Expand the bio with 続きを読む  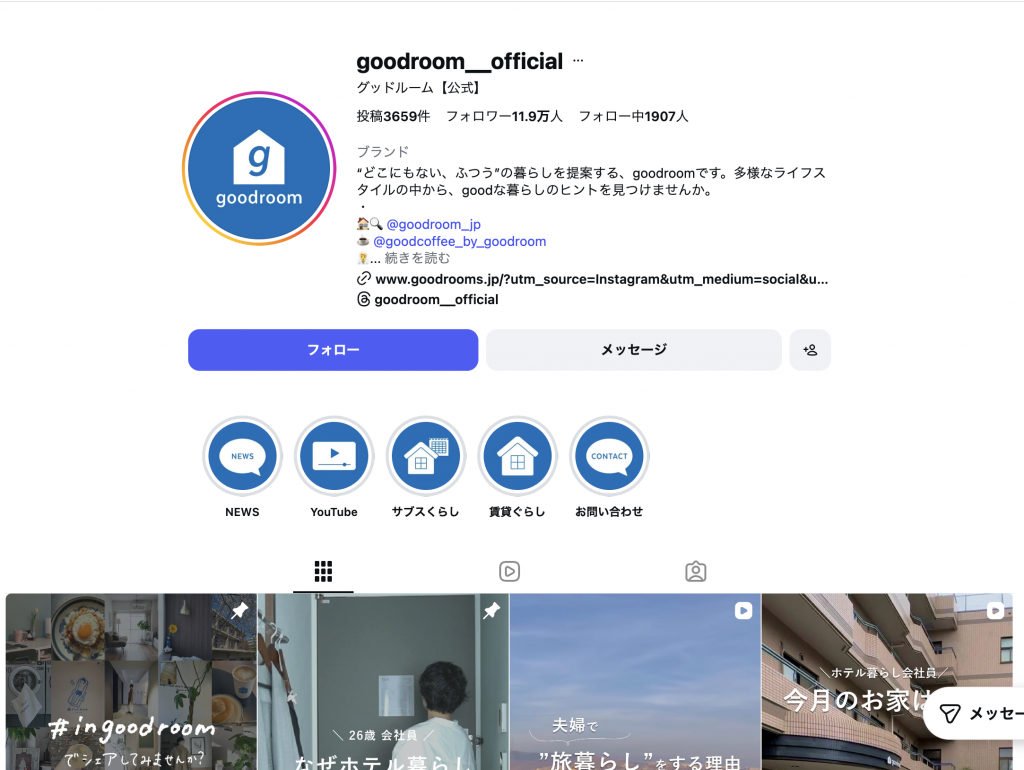coord(417,258)
